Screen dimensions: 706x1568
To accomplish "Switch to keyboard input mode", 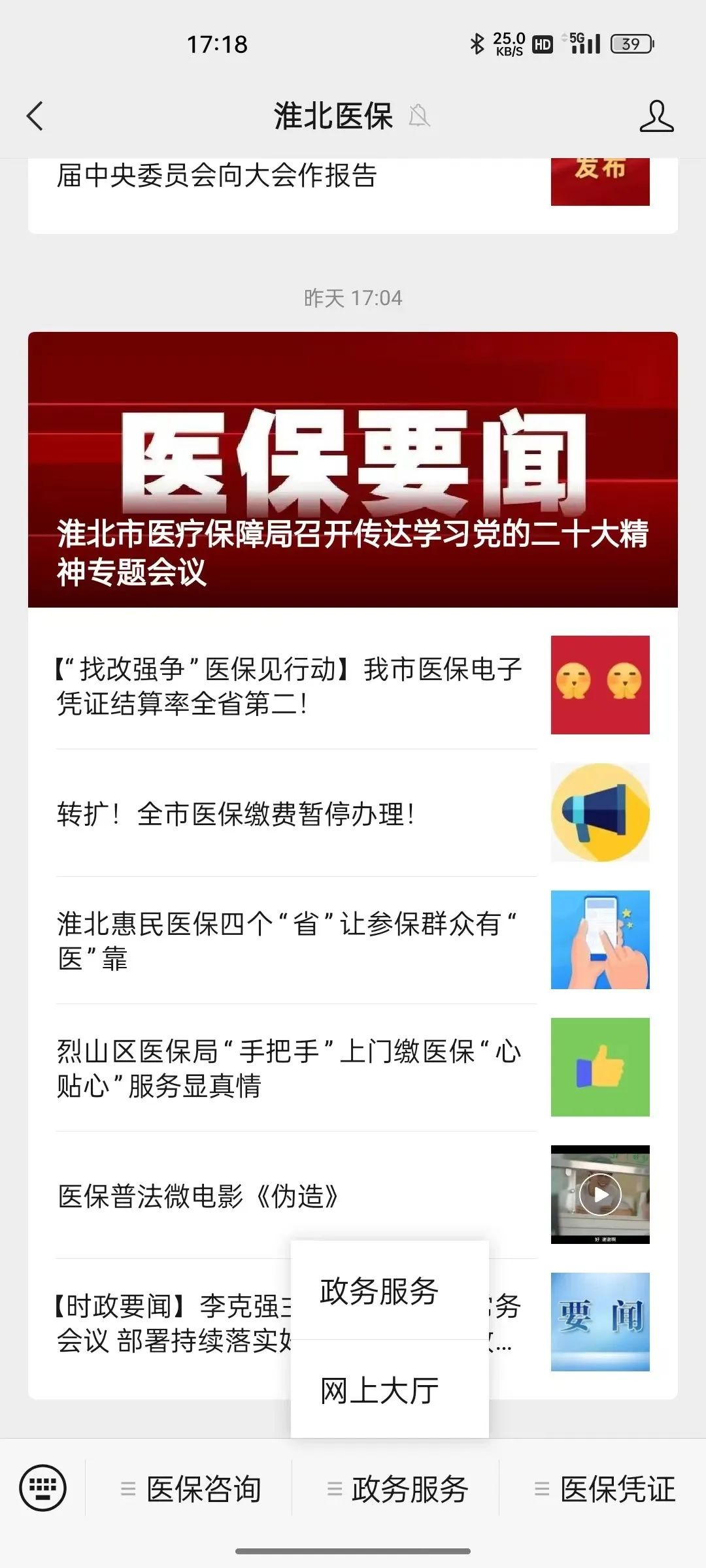I will click(43, 1488).
